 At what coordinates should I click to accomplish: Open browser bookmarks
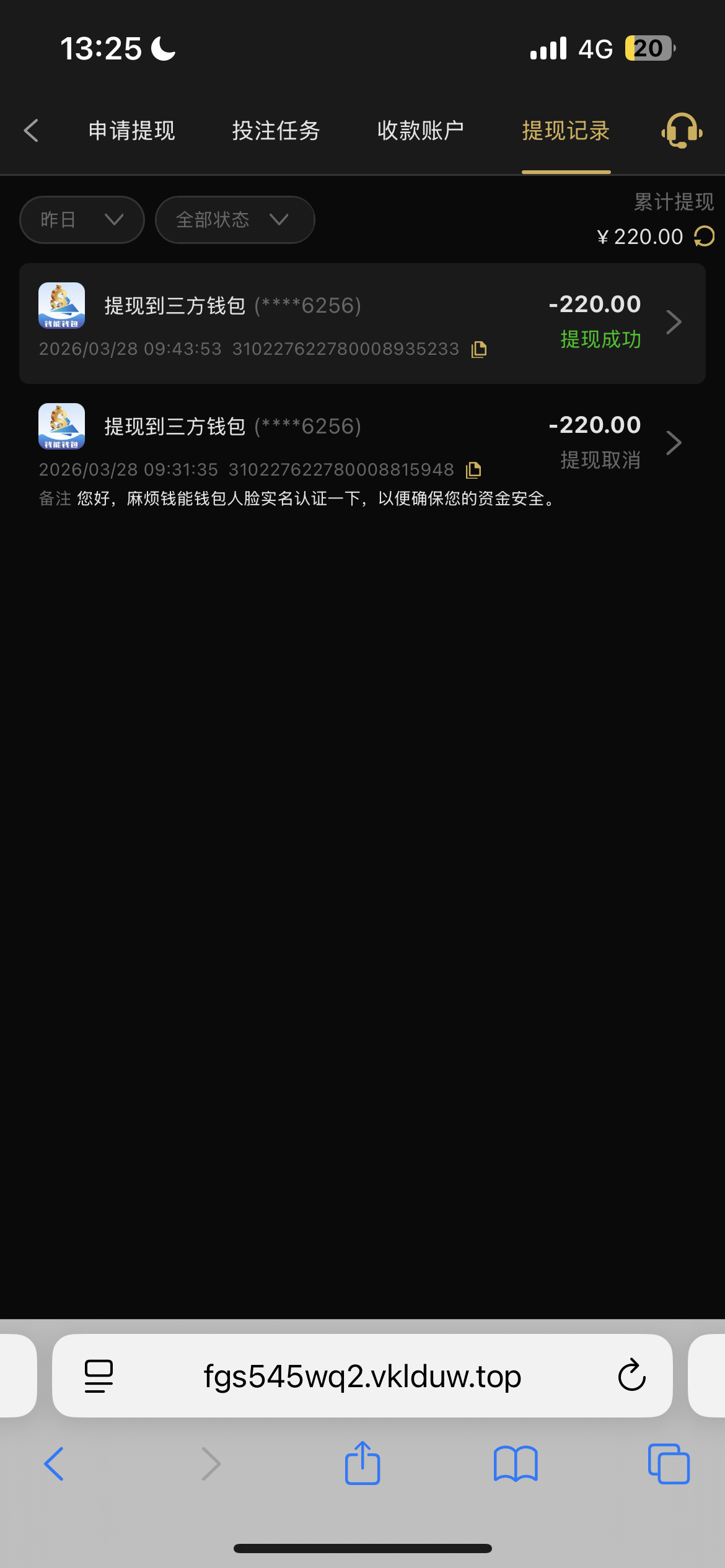(516, 1464)
